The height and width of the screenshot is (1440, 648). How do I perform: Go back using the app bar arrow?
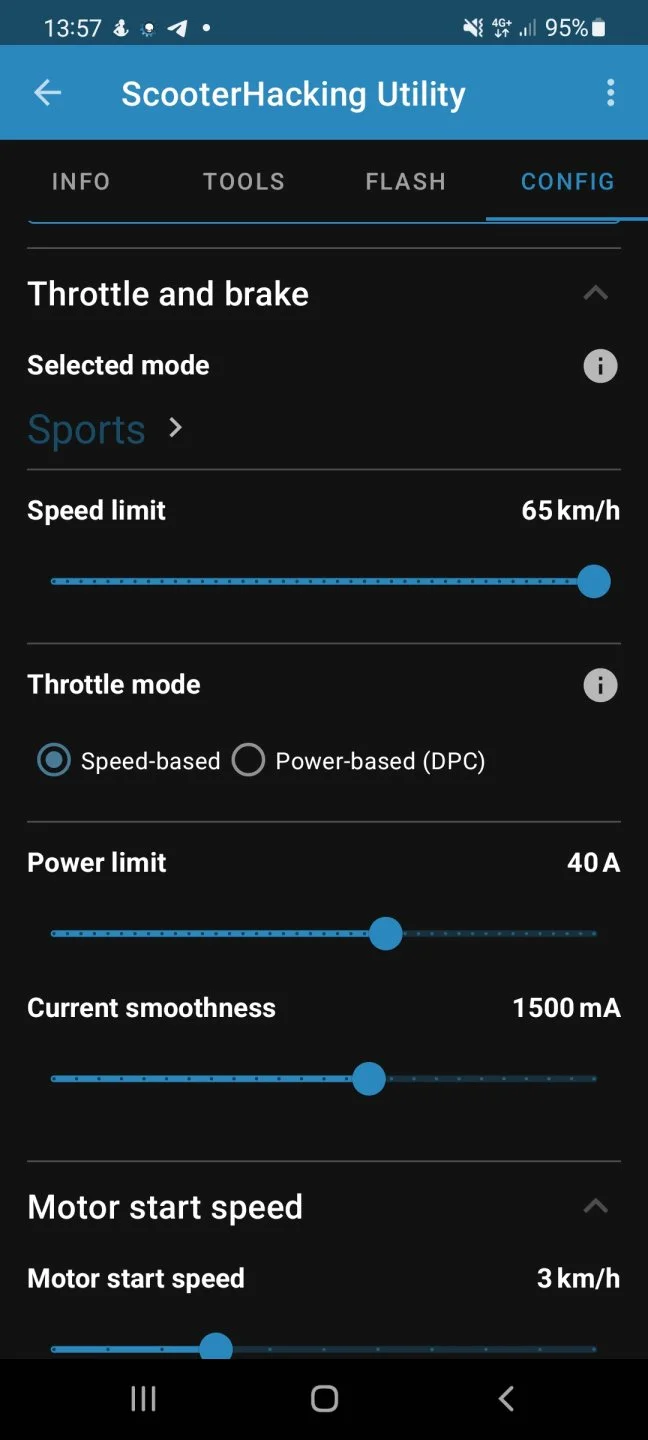(x=47, y=93)
